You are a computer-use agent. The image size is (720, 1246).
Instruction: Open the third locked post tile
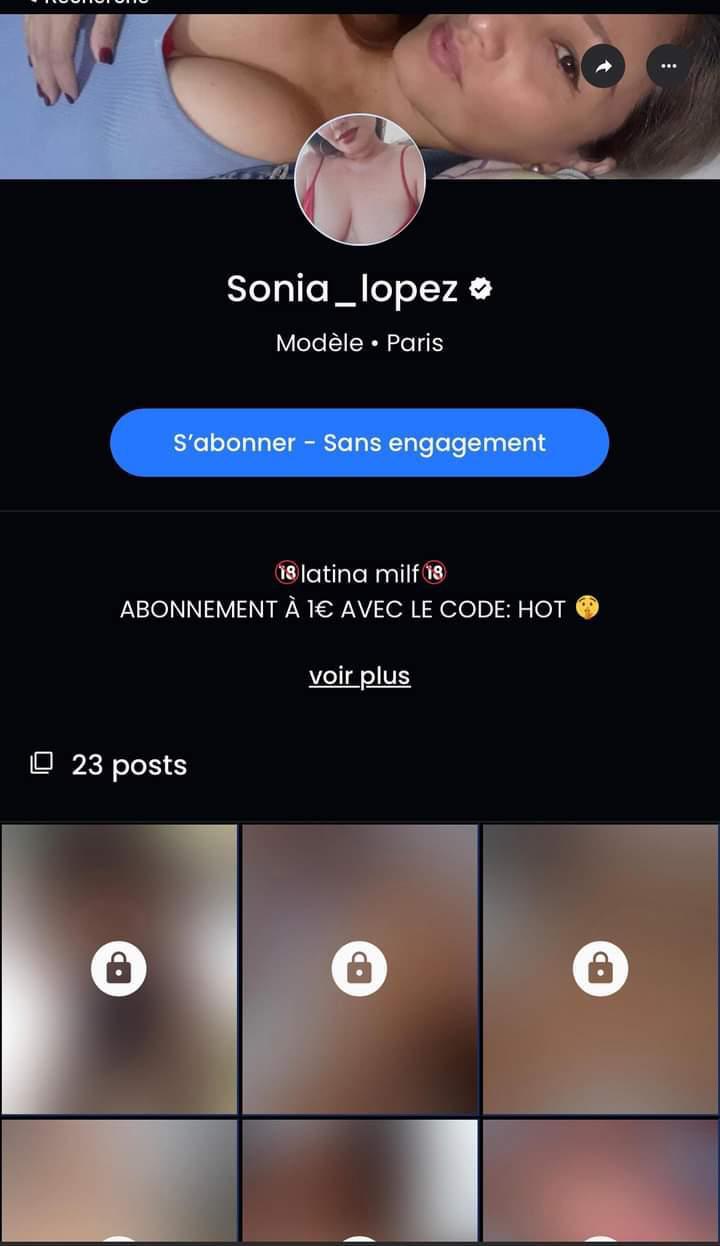(600, 968)
